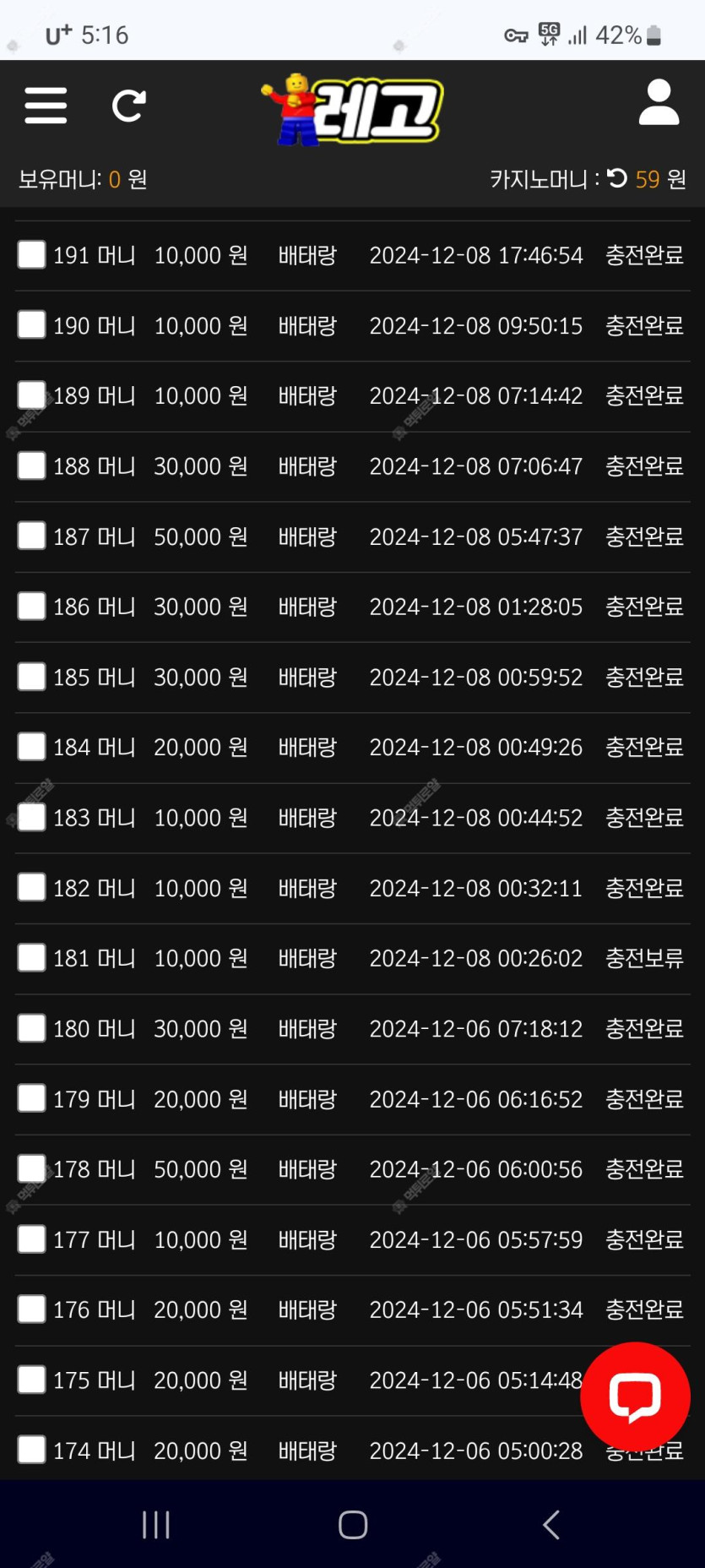Mark entry 187 checkbox
Image resolution: width=705 pixels, height=1568 pixels.
[x=32, y=536]
